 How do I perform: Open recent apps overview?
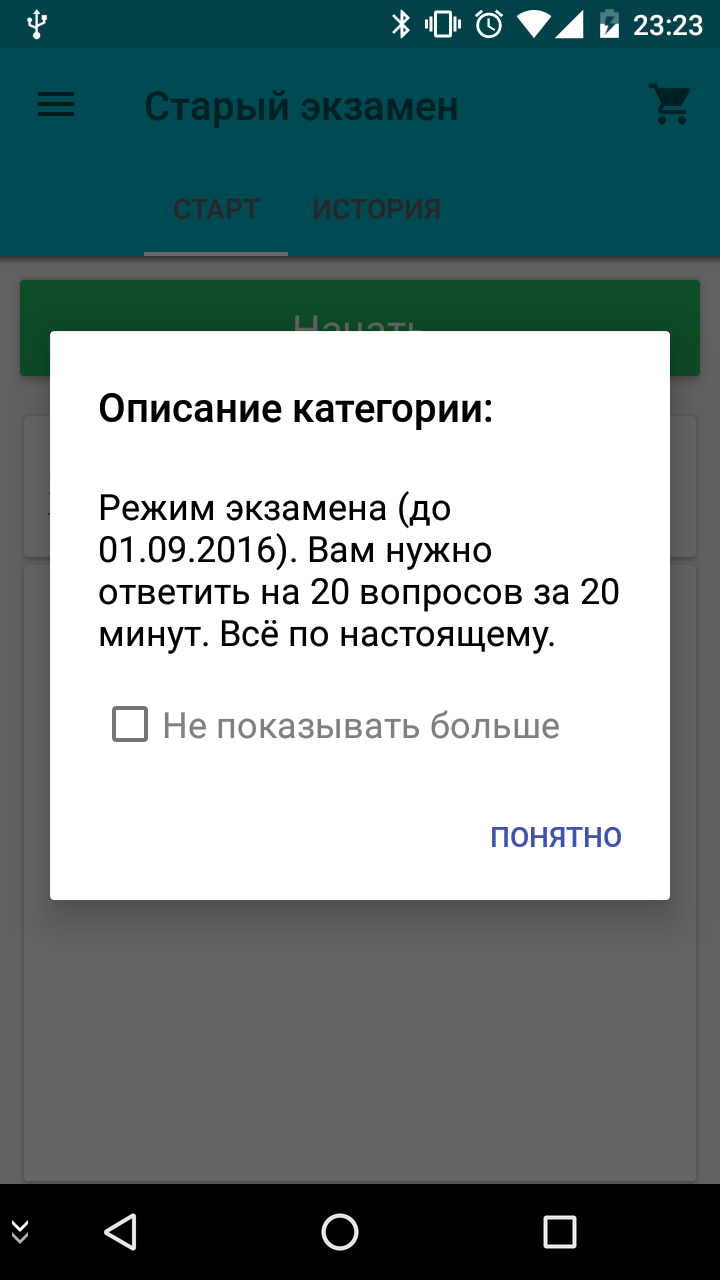tap(560, 1232)
